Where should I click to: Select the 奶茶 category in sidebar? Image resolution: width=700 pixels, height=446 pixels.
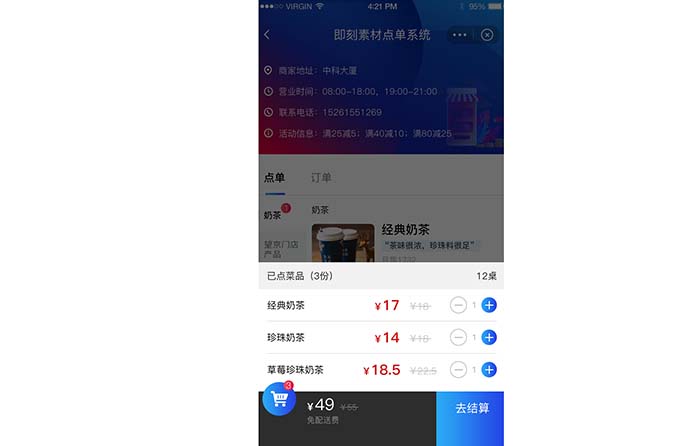(x=273, y=215)
